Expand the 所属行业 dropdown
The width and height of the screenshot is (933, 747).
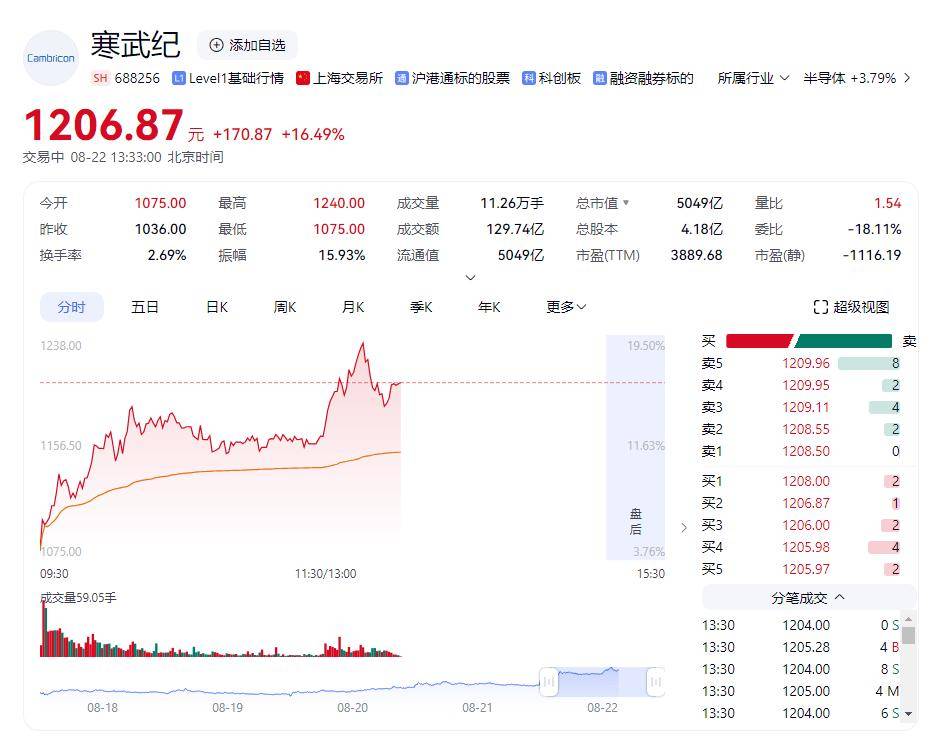753,78
